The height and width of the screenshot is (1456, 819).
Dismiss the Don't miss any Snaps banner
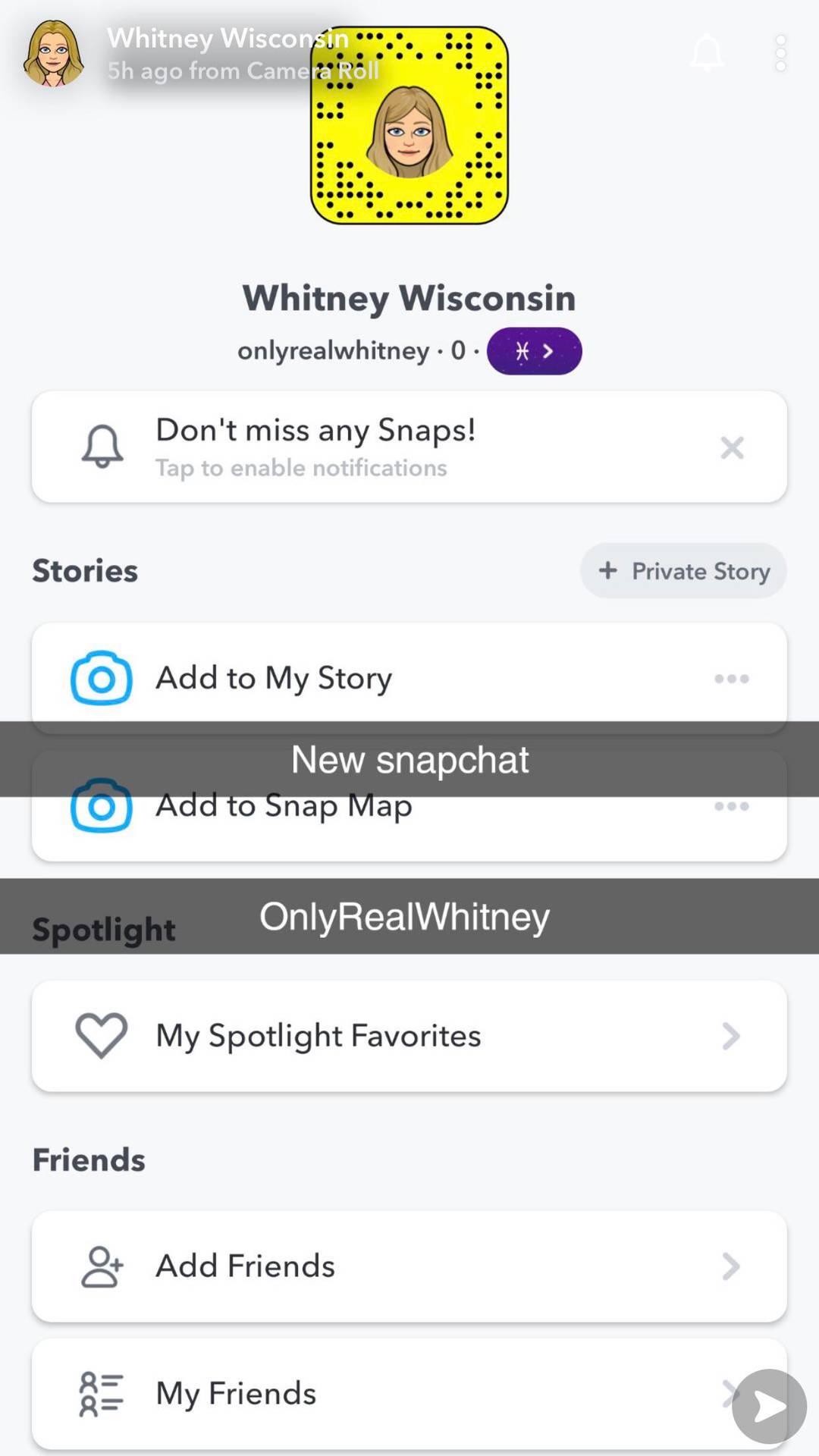tap(732, 448)
